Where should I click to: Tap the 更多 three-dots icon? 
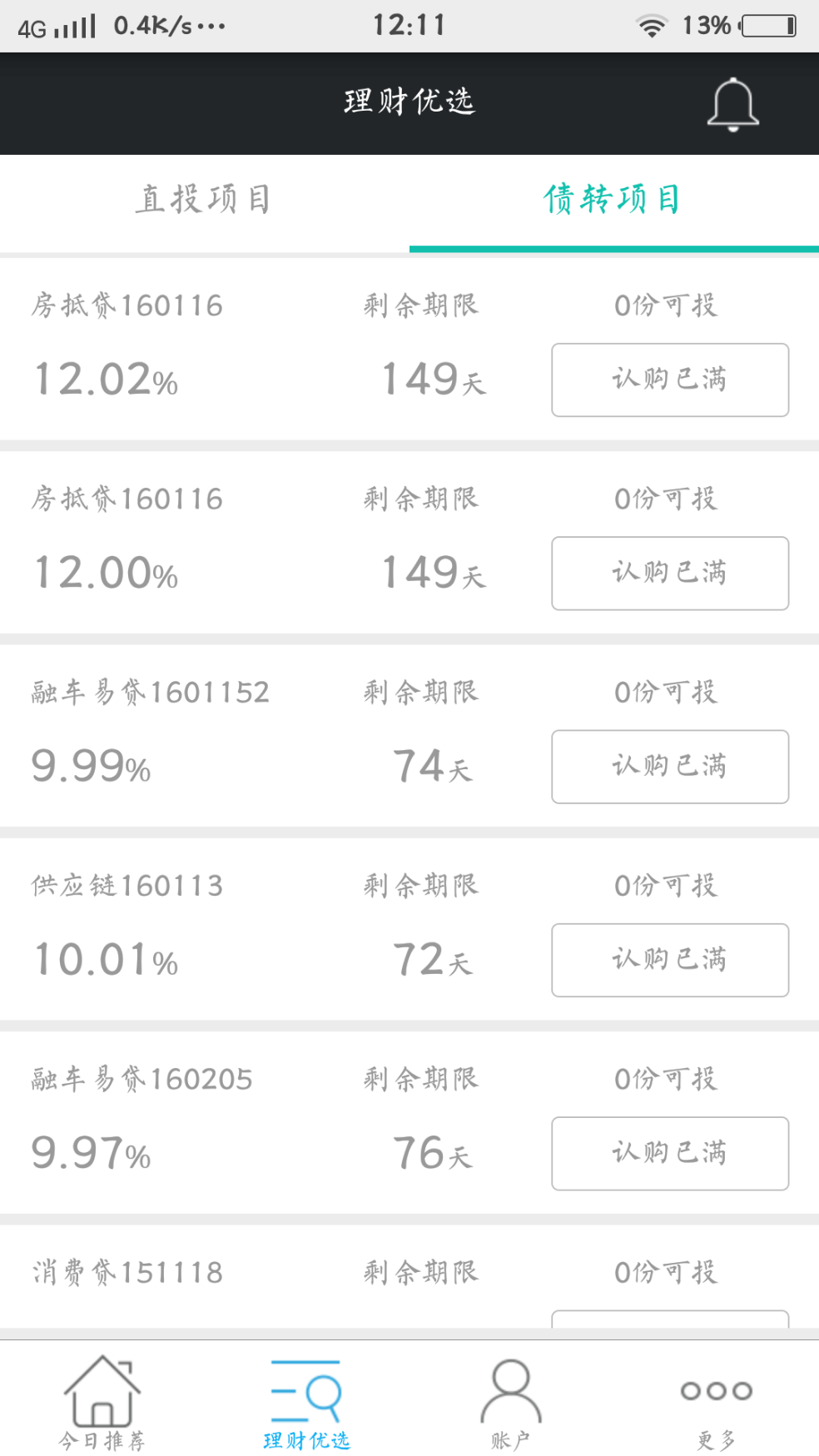point(716,1400)
